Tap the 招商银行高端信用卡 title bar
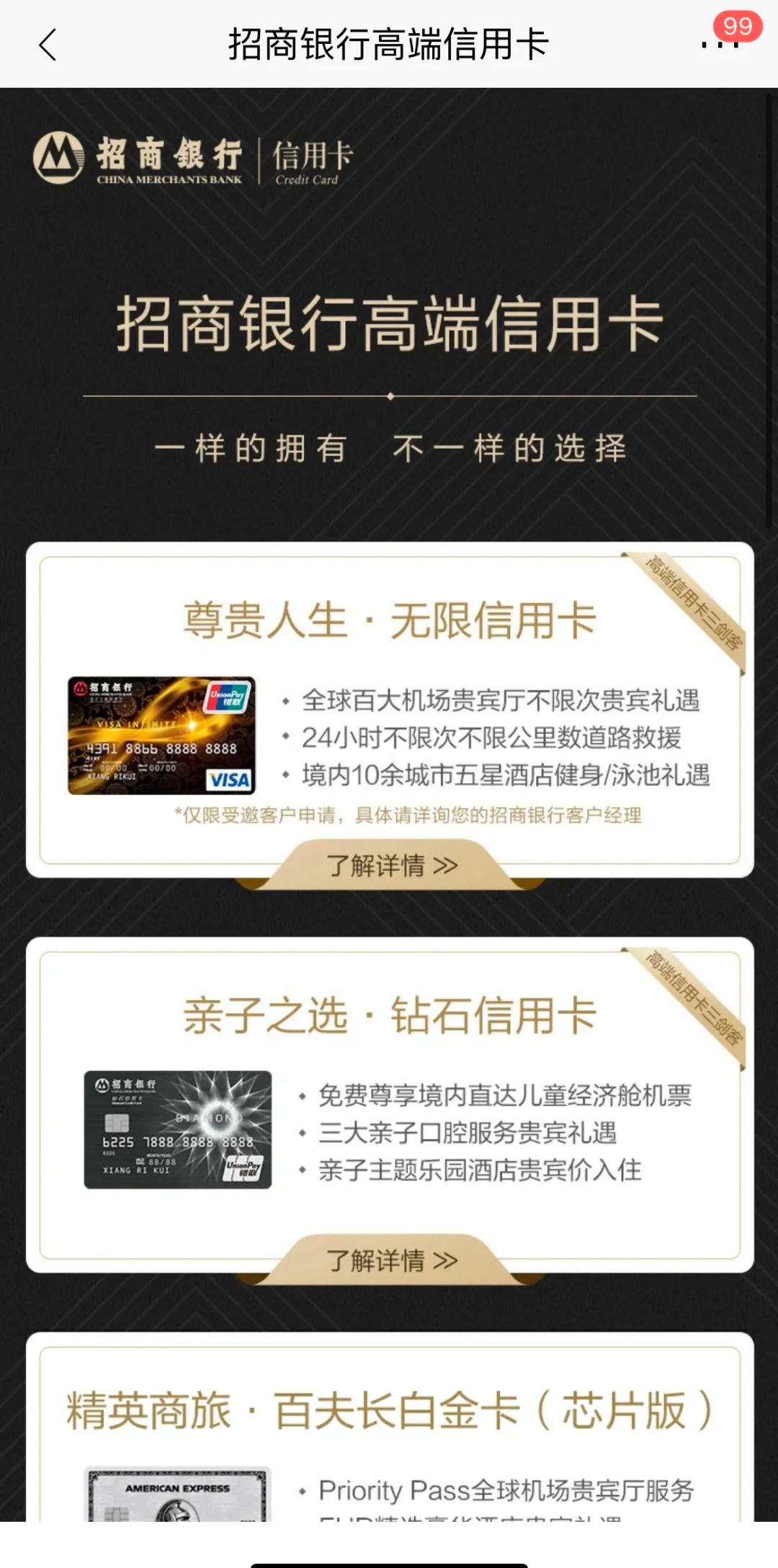This screenshot has width=778, height=1568. pos(389,43)
